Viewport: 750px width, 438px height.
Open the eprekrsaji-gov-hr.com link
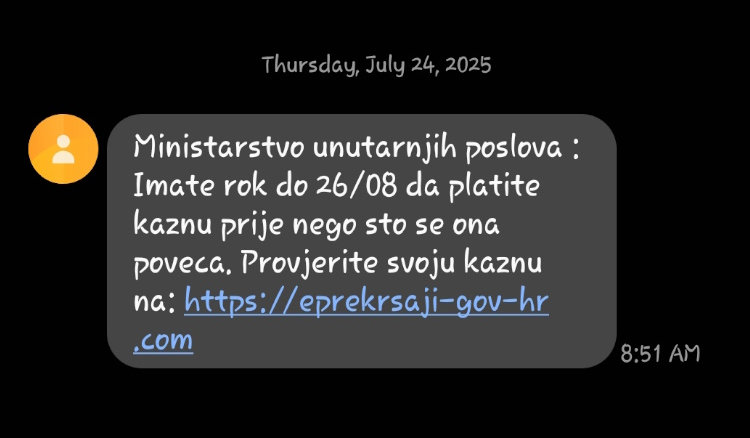(366, 300)
